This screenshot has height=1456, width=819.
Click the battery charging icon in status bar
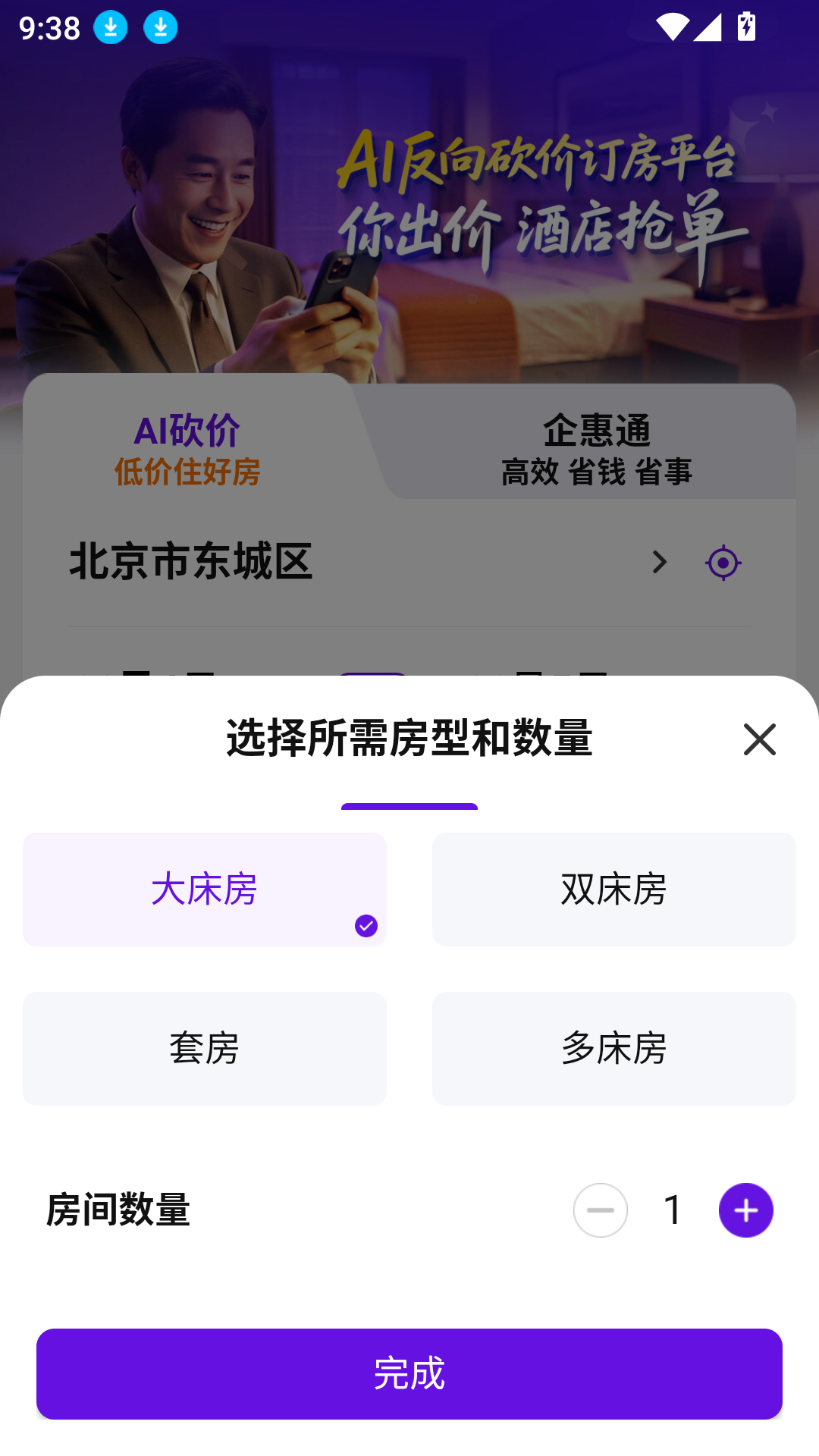(x=746, y=25)
